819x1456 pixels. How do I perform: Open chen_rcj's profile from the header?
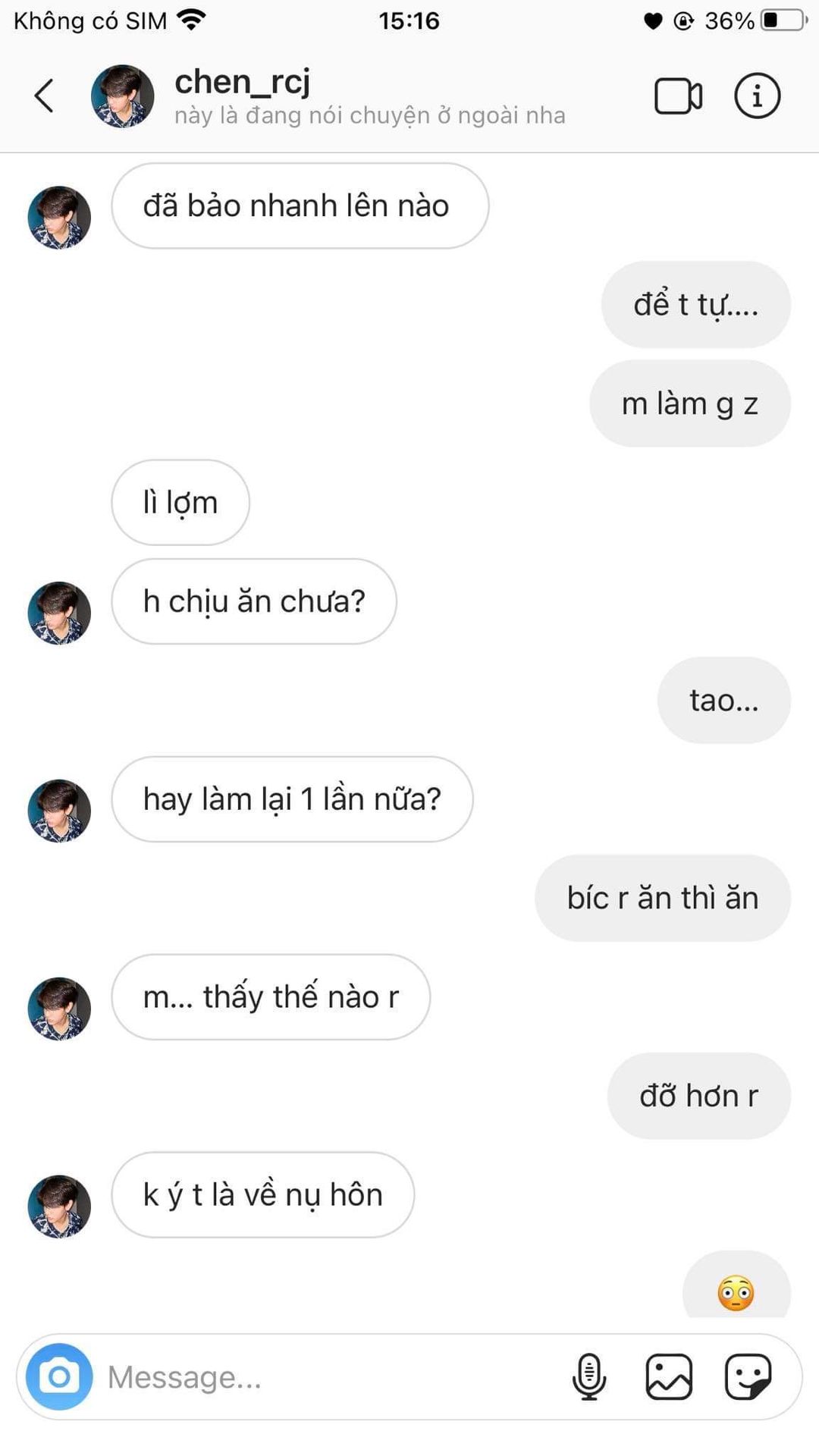point(243,82)
